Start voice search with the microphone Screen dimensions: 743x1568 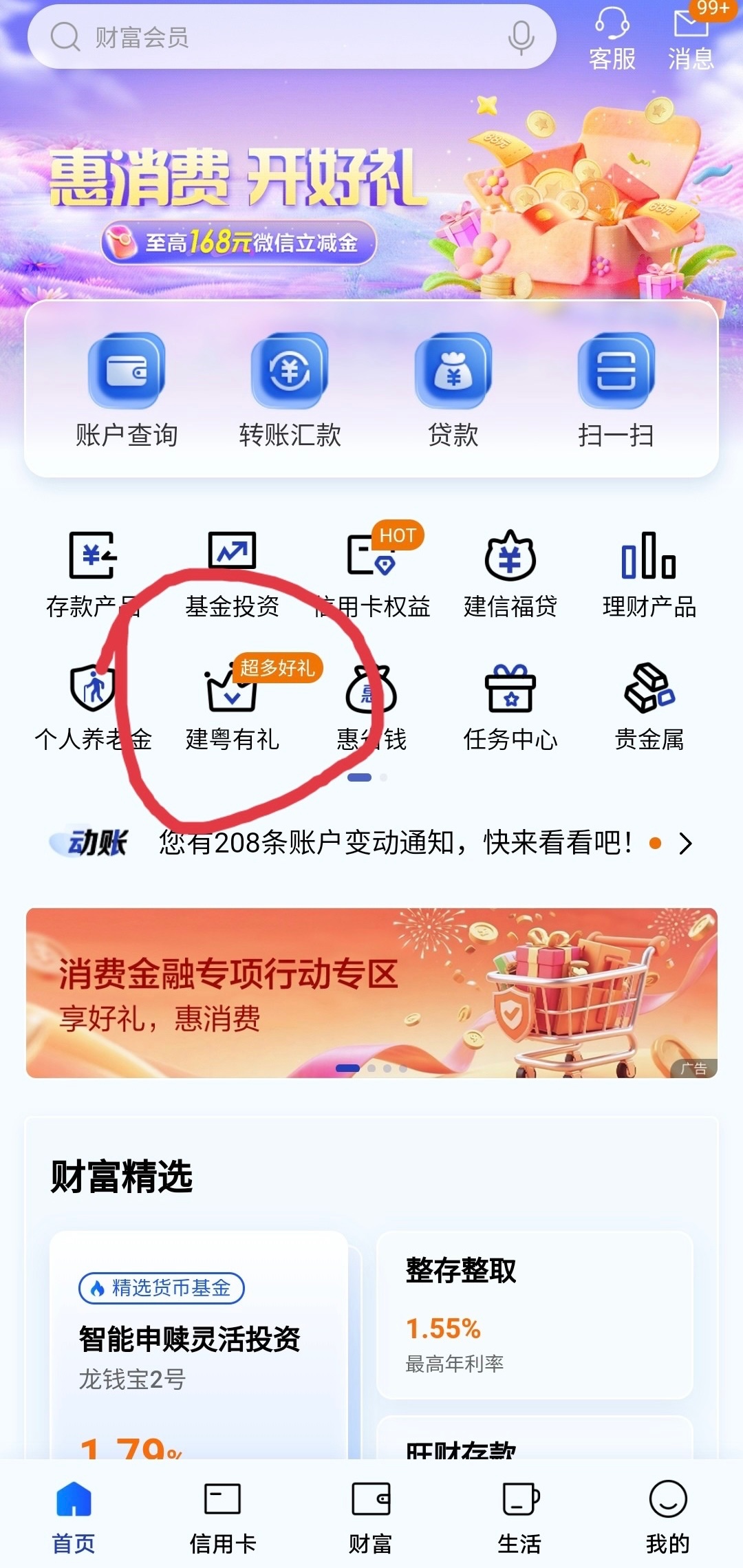(x=521, y=37)
